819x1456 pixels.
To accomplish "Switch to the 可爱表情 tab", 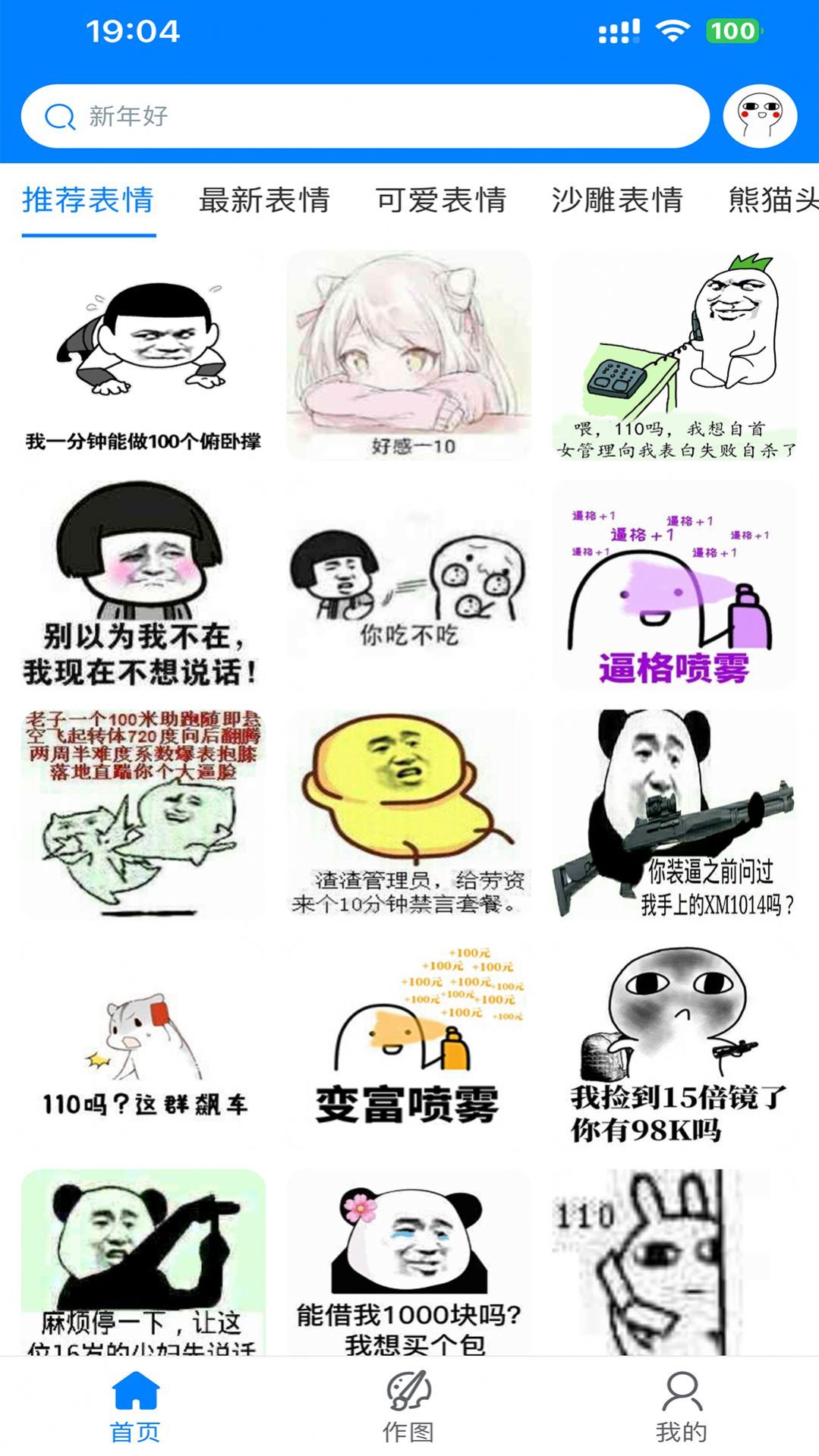I will click(441, 200).
